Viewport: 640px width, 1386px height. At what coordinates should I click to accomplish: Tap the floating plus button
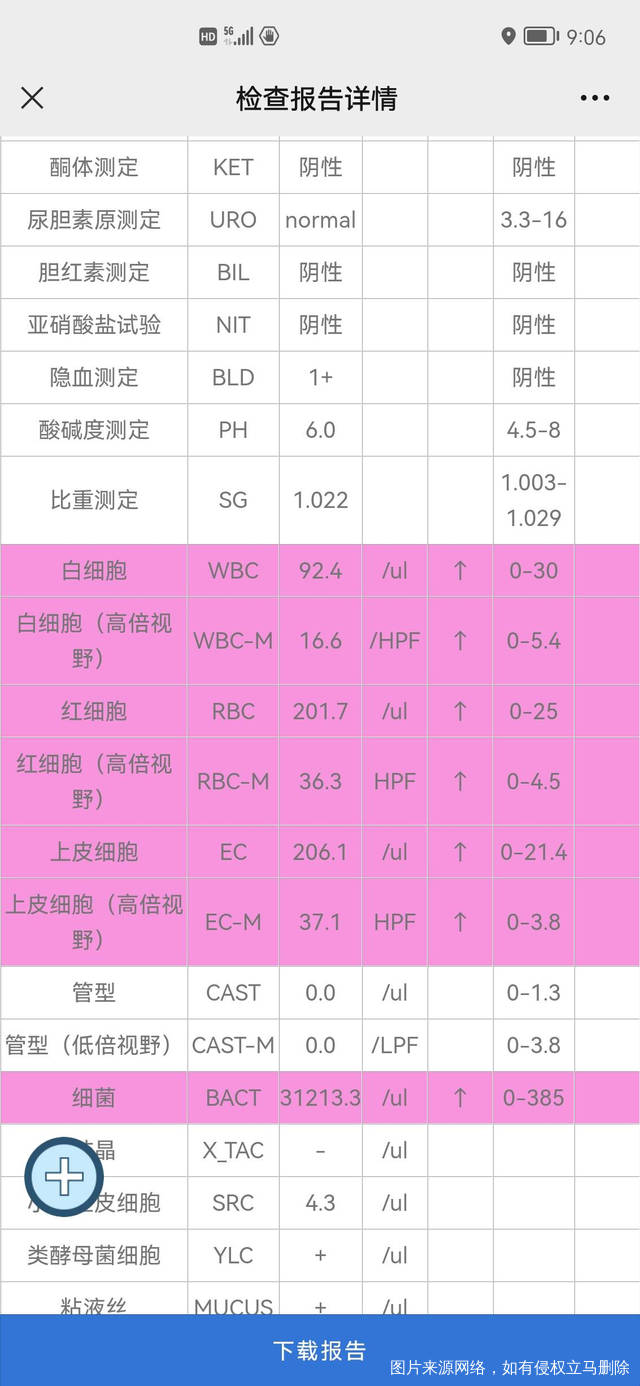pyautogui.click(x=64, y=1177)
